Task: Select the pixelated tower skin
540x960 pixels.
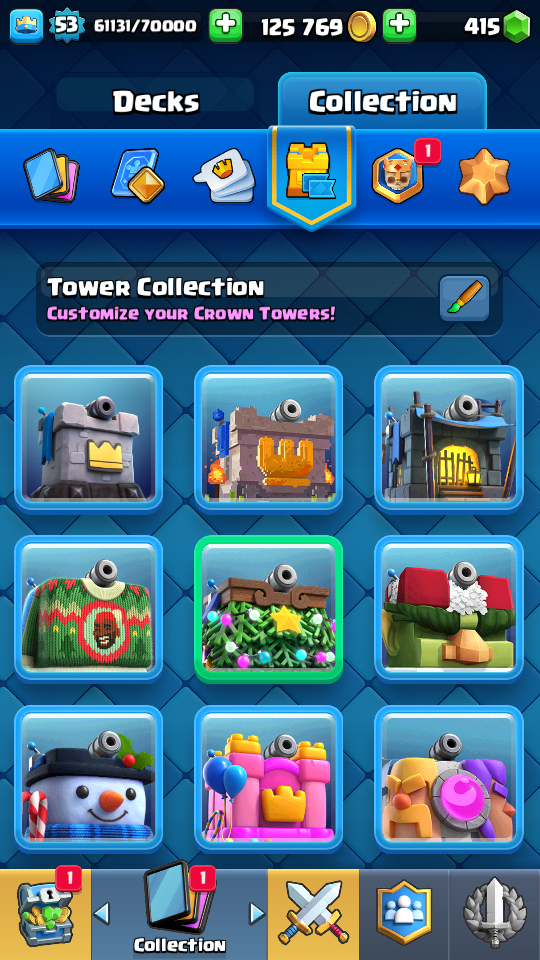Action: click(x=269, y=439)
